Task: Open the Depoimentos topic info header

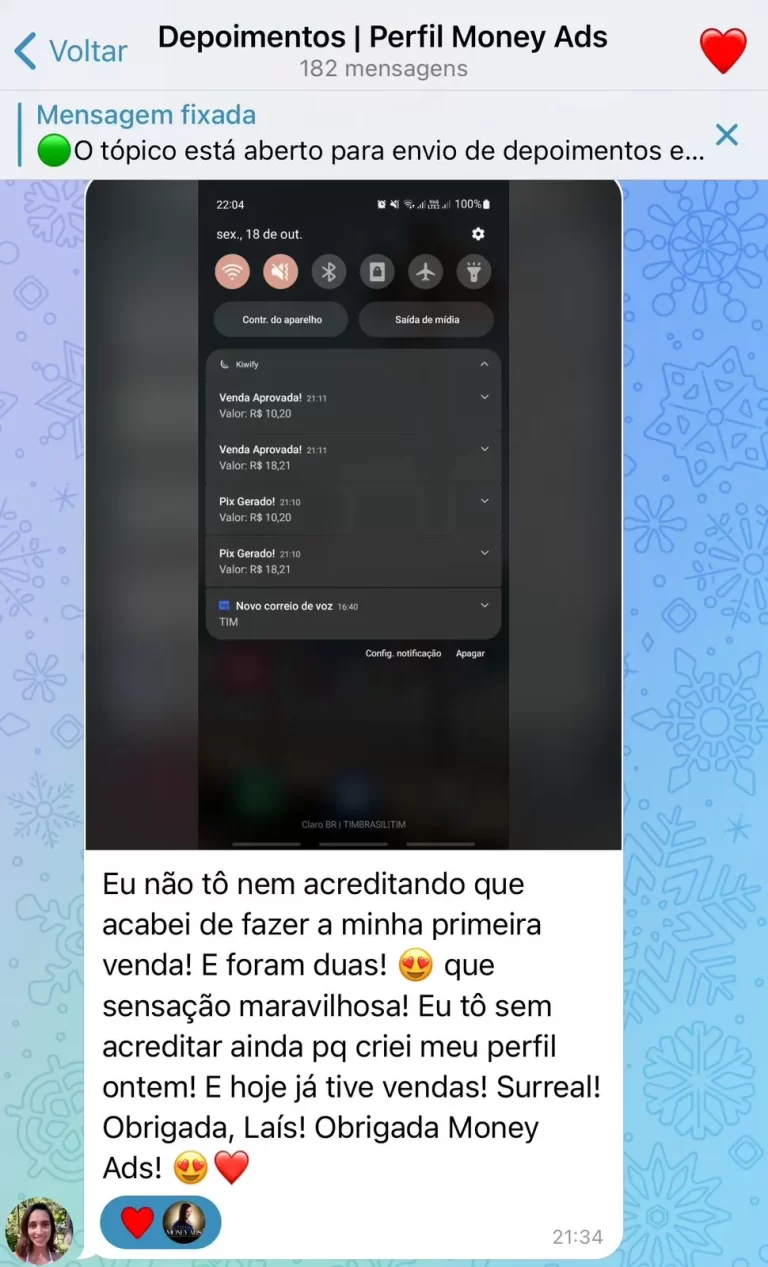Action: click(x=383, y=50)
